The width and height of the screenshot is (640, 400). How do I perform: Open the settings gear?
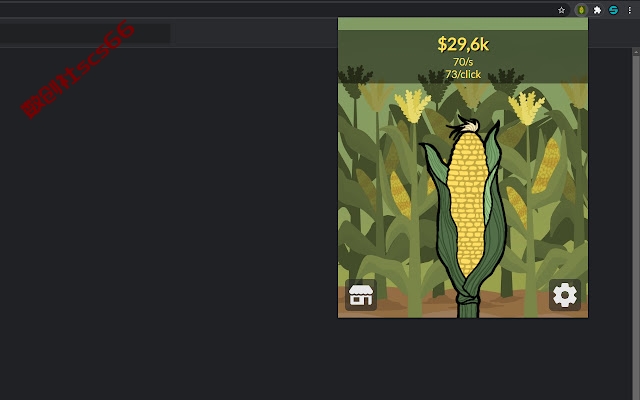tap(565, 295)
